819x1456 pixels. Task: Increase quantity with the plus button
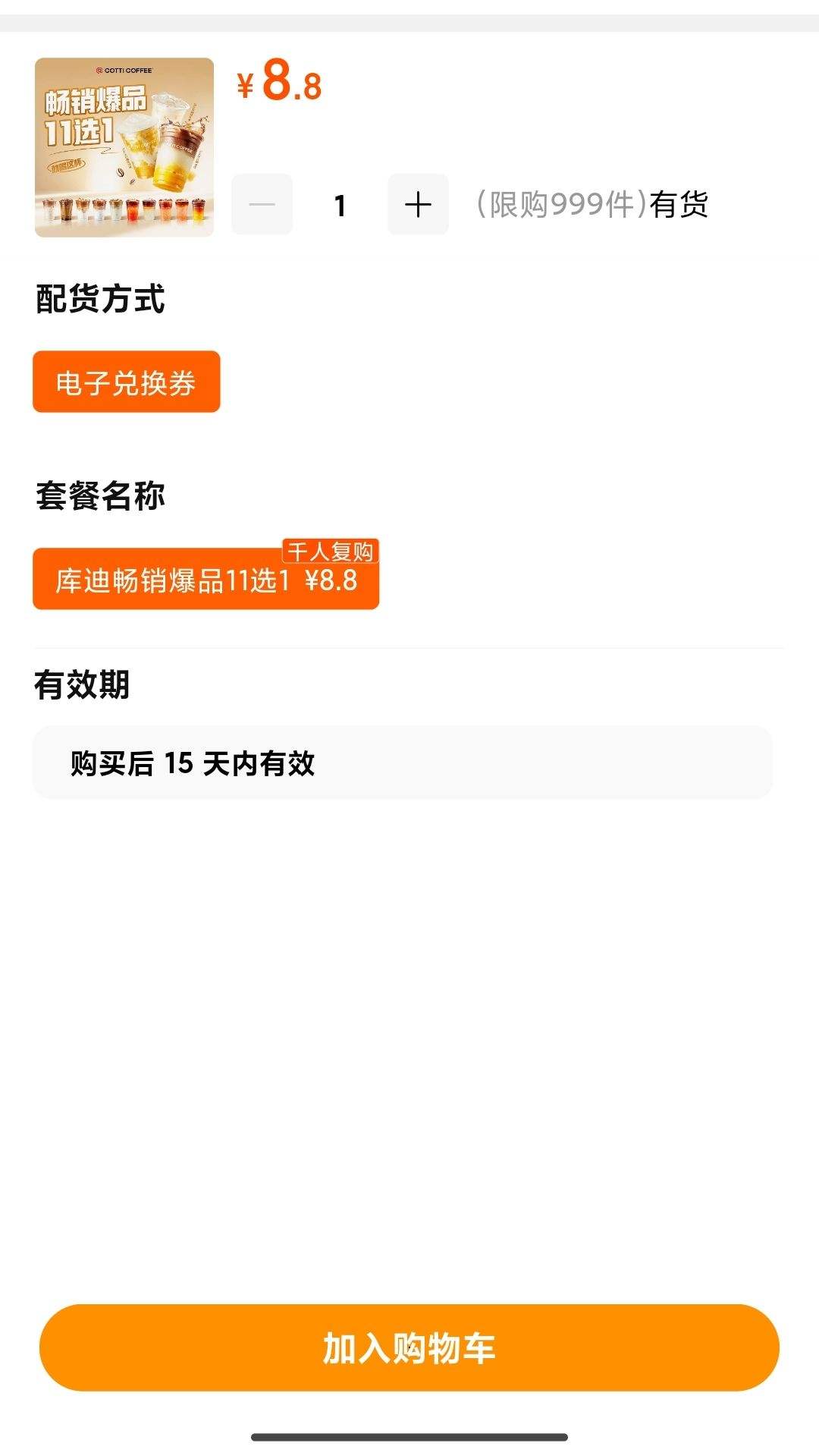418,204
